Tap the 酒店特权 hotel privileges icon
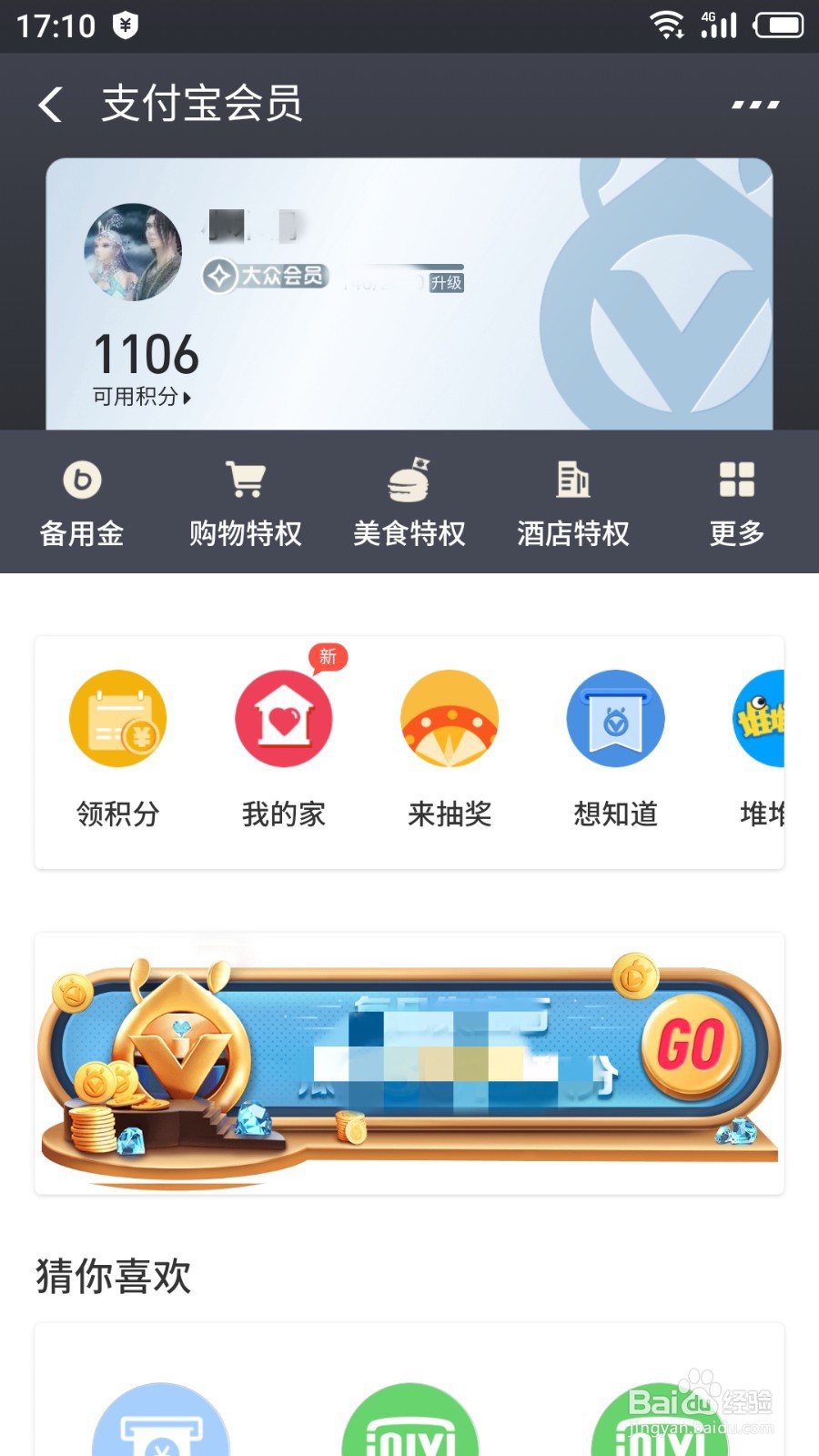This screenshot has height=1456, width=819. pyautogui.click(x=573, y=500)
